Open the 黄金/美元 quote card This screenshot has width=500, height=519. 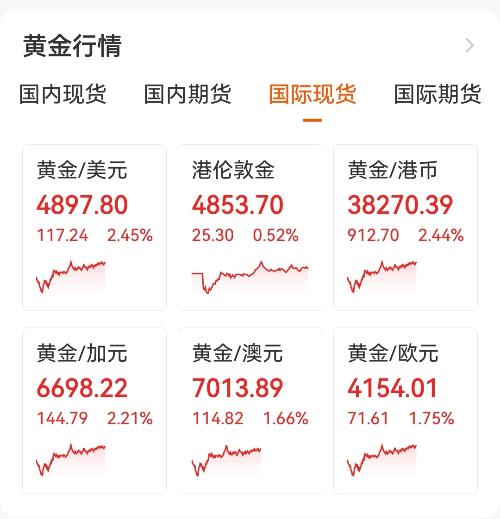coord(94,227)
